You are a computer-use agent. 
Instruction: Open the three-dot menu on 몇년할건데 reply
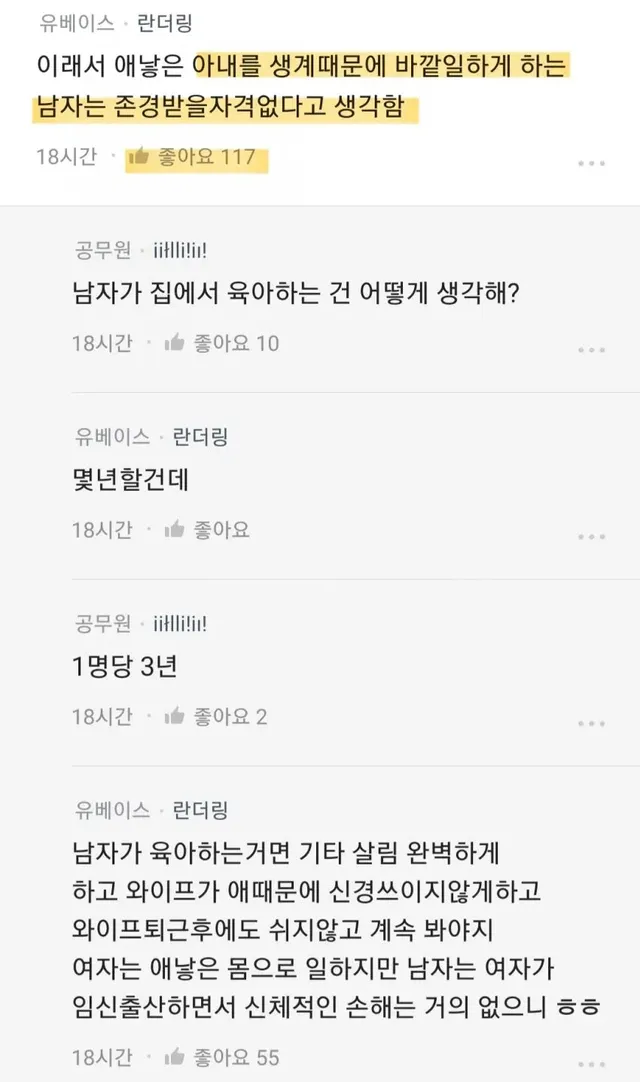pyautogui.click(x=592, y=536)
